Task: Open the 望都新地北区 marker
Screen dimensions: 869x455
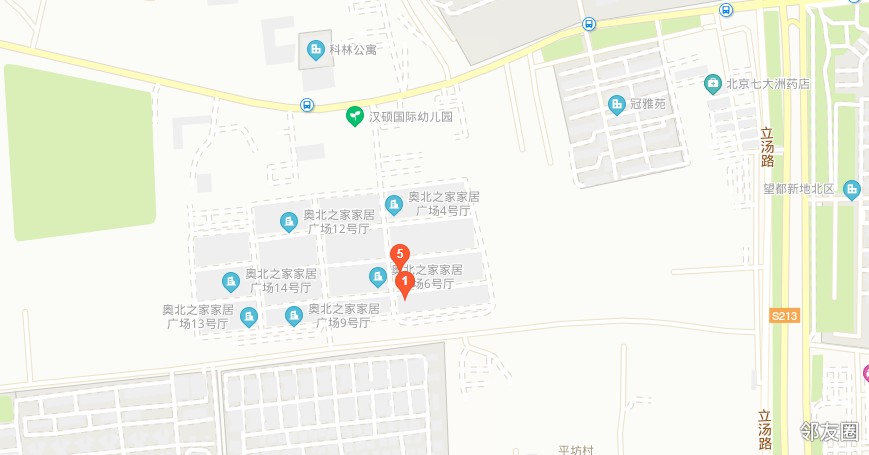Action: 851,188
